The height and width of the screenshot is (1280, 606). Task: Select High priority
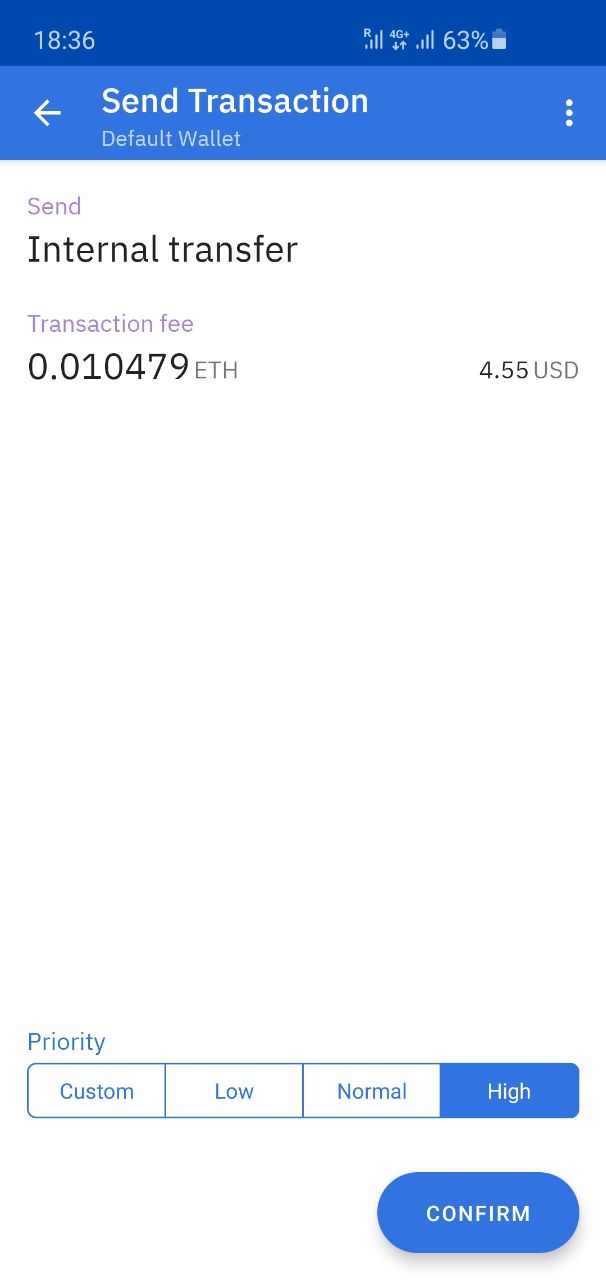pyautogui.click(x=509, y=1091)
